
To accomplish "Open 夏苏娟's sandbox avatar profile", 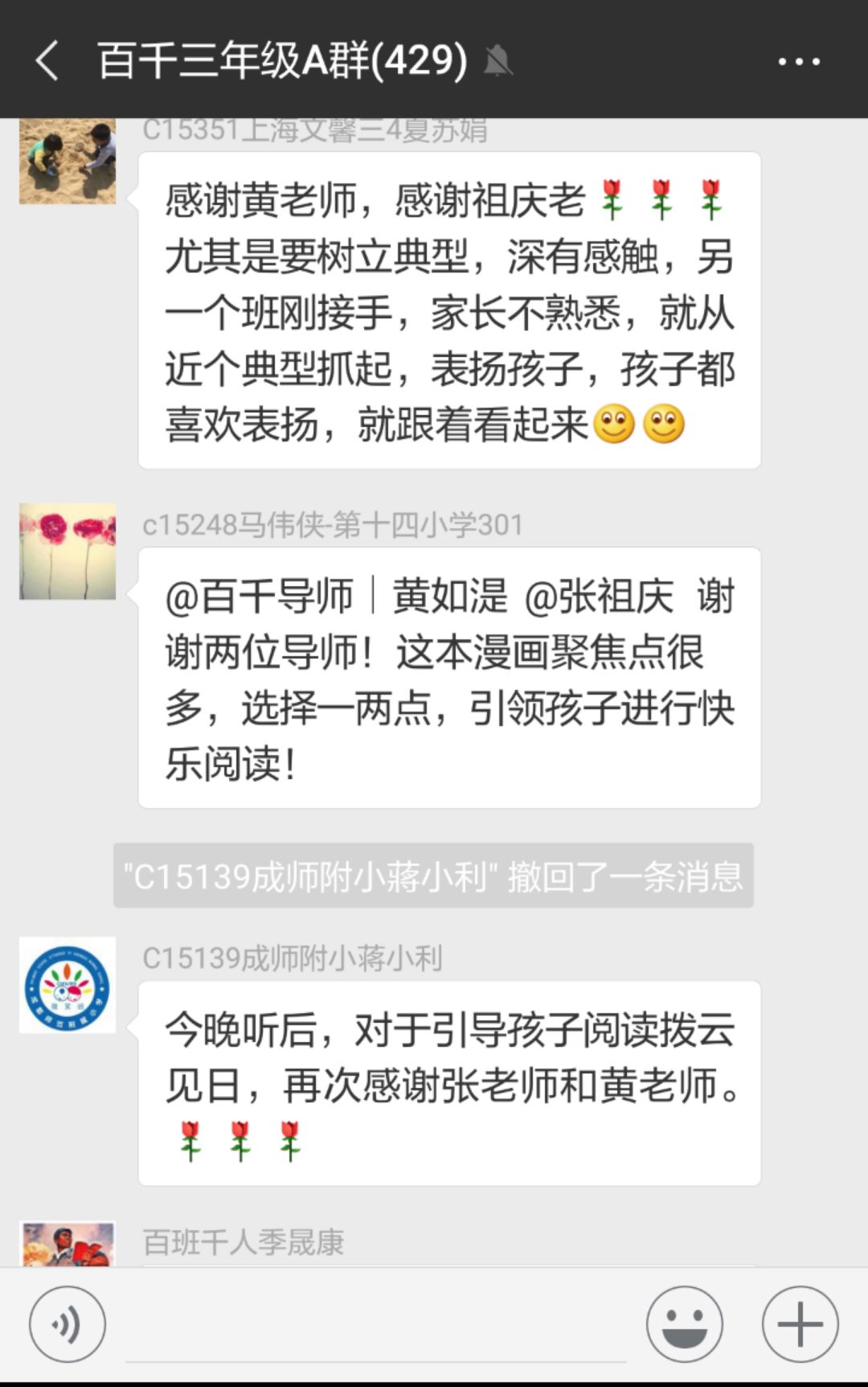I will (68, 161).
